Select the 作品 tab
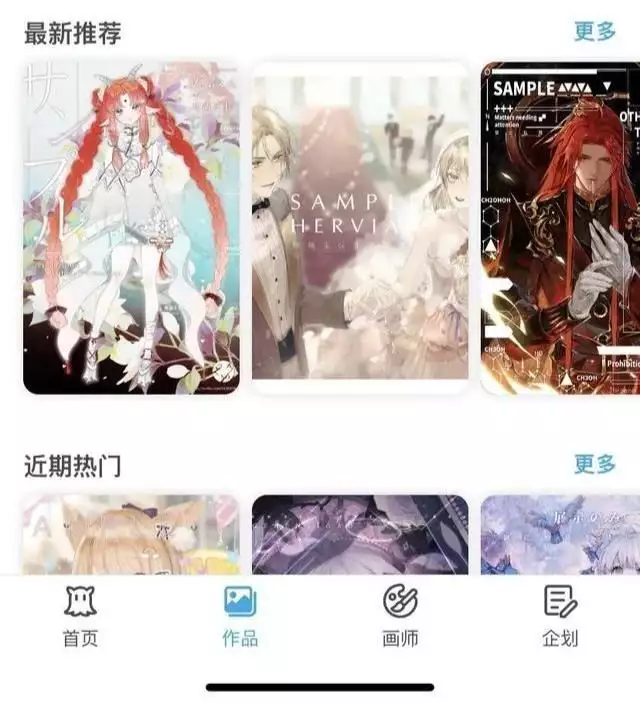This screenshot has width=640, height=703. pos(240,615)
